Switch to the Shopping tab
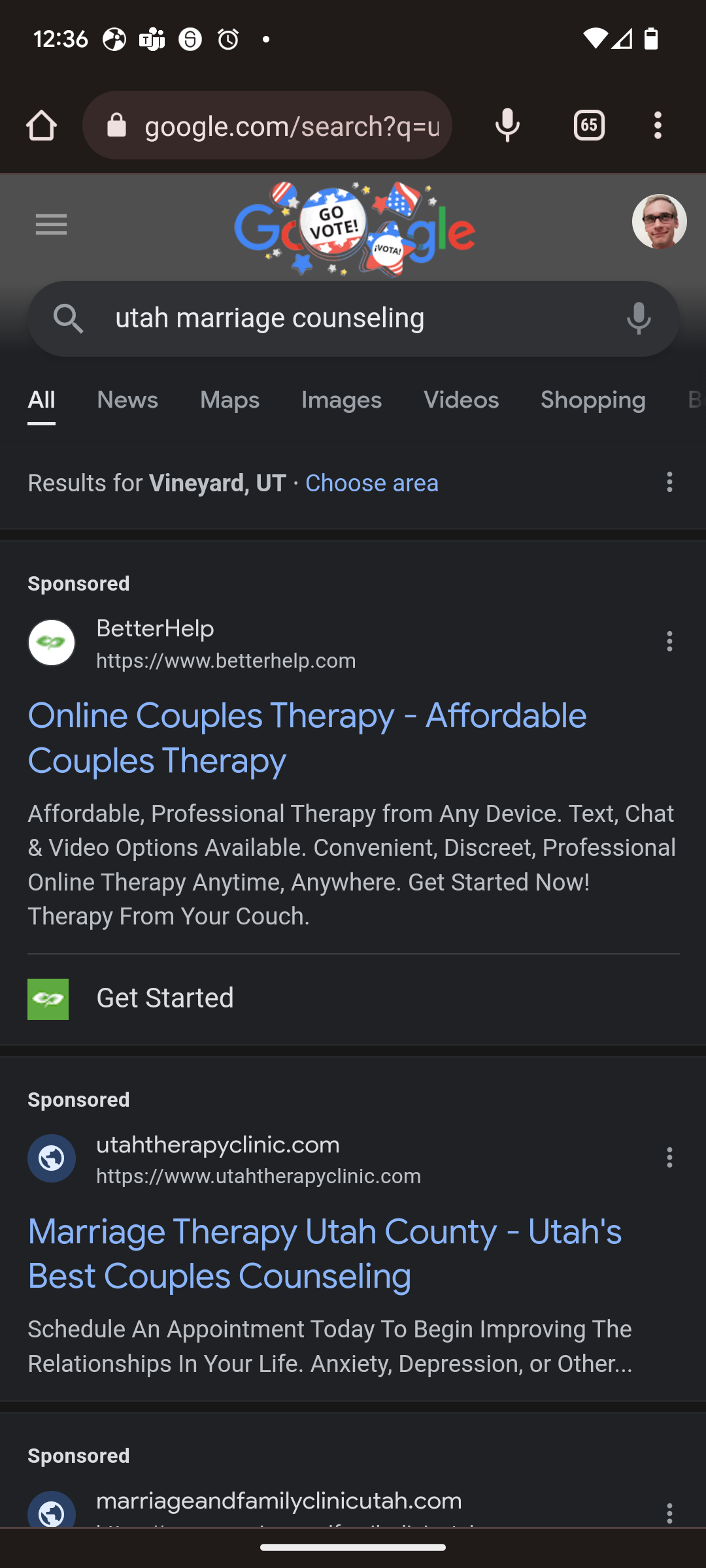This screenshot has width=706, height=1568. coord(593,400)
